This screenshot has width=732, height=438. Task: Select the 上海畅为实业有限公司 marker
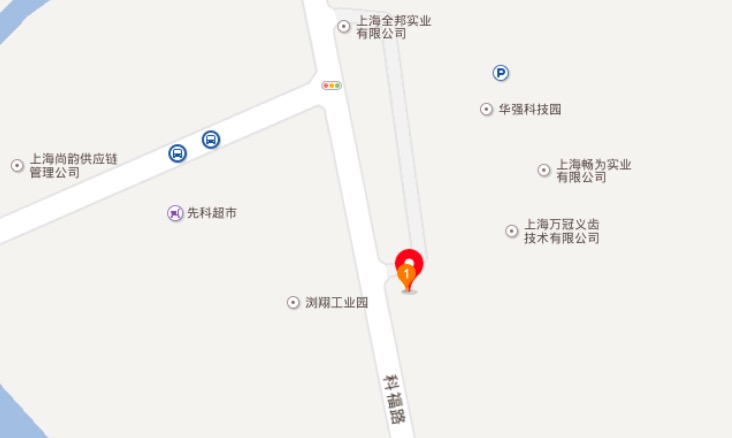pyautogui.click(x=544, y=171)
